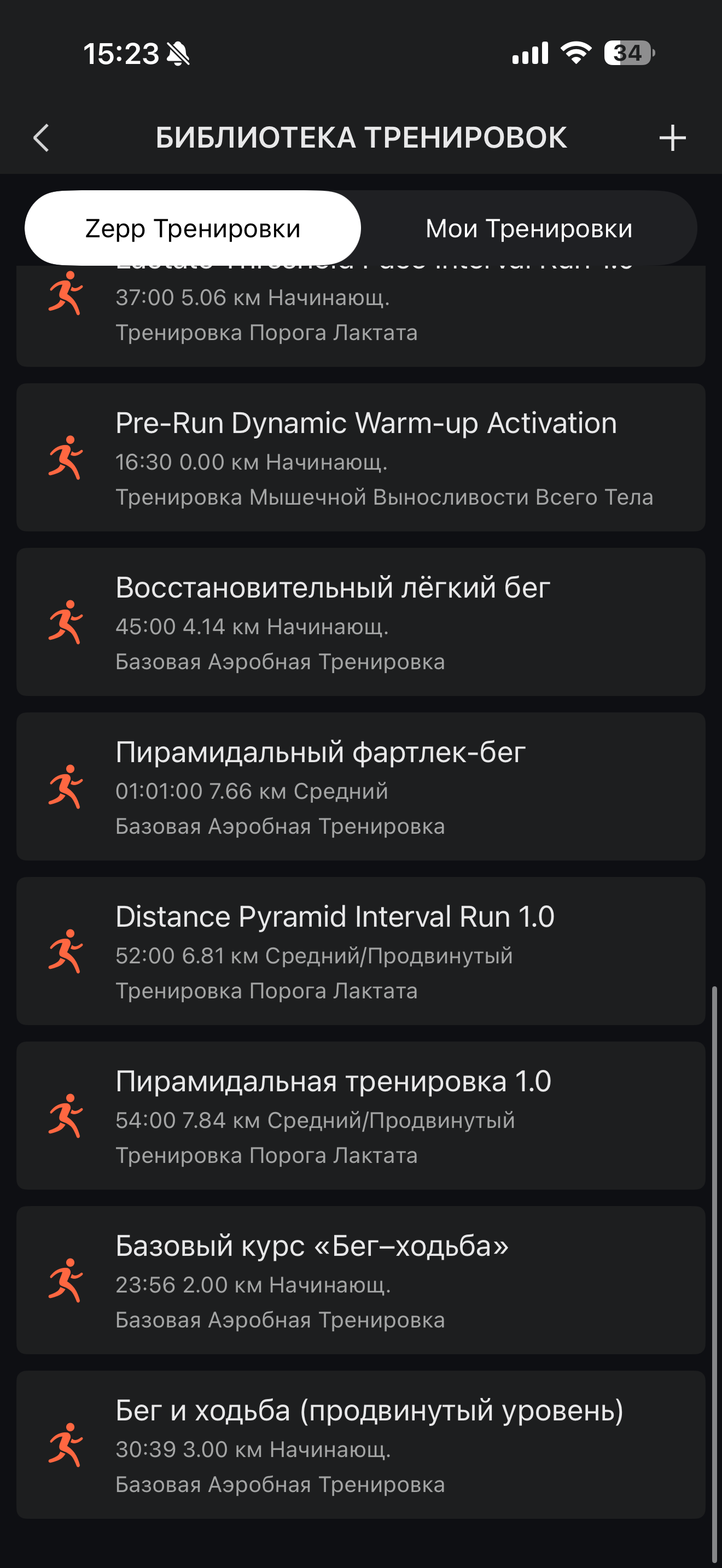This screenshot has width=722, height=1568.
Task: Switch to Мои Тренировки tab
Action: 528,229
